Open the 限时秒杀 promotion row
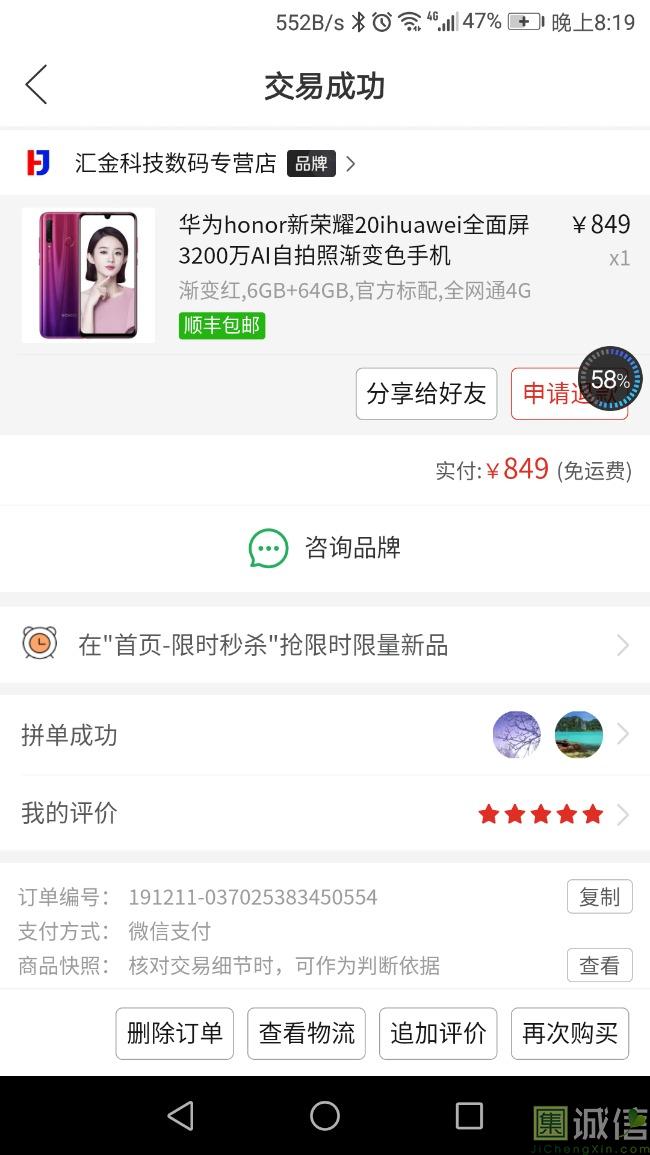 click(x=325, y=645)
